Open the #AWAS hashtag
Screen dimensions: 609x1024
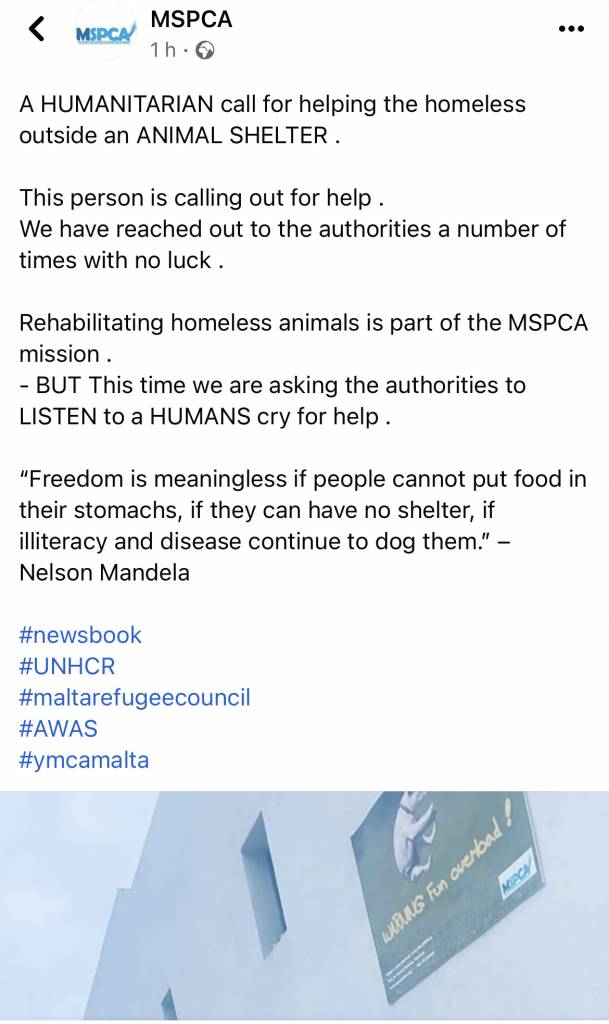(x=58, y=728)
